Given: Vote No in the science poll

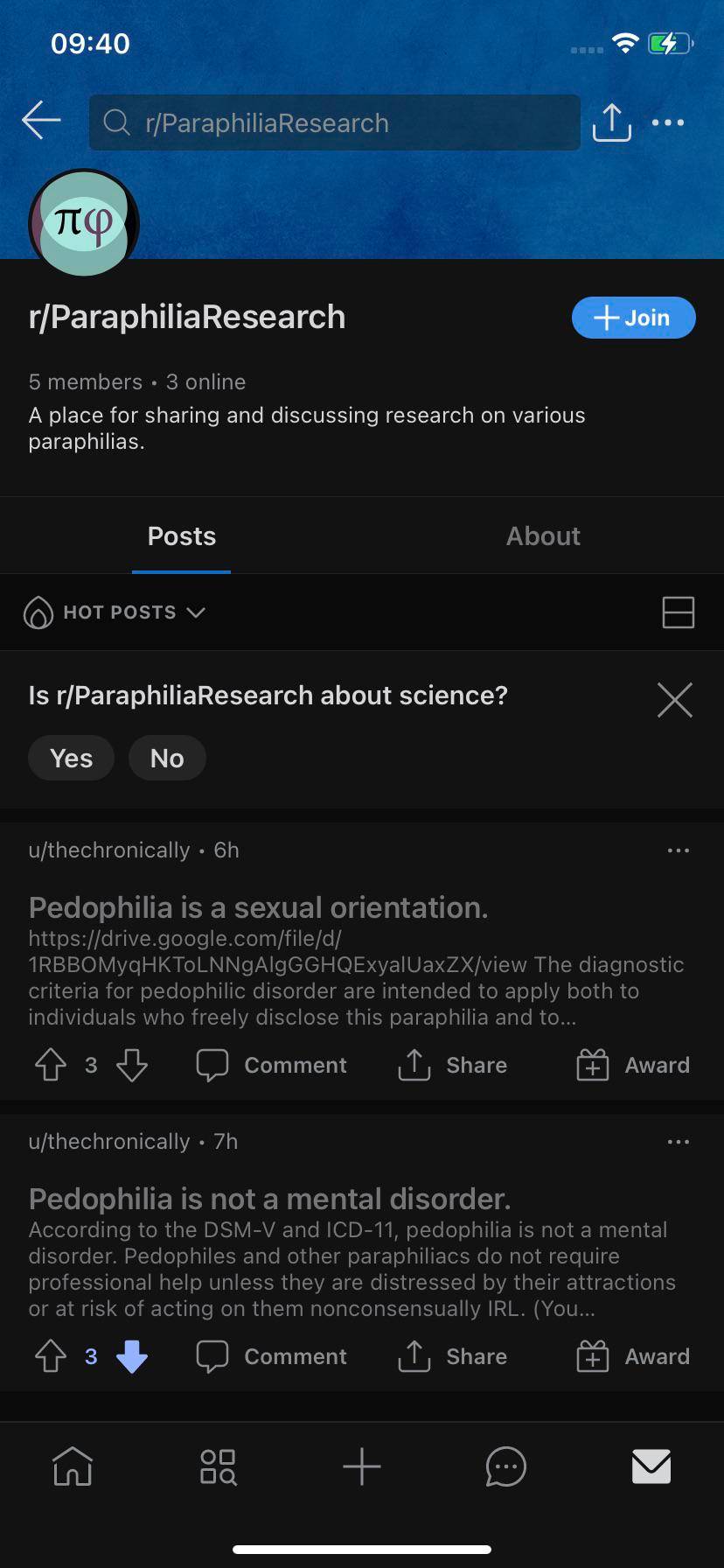Looking at the screenshot, I should tap(167, 758).
